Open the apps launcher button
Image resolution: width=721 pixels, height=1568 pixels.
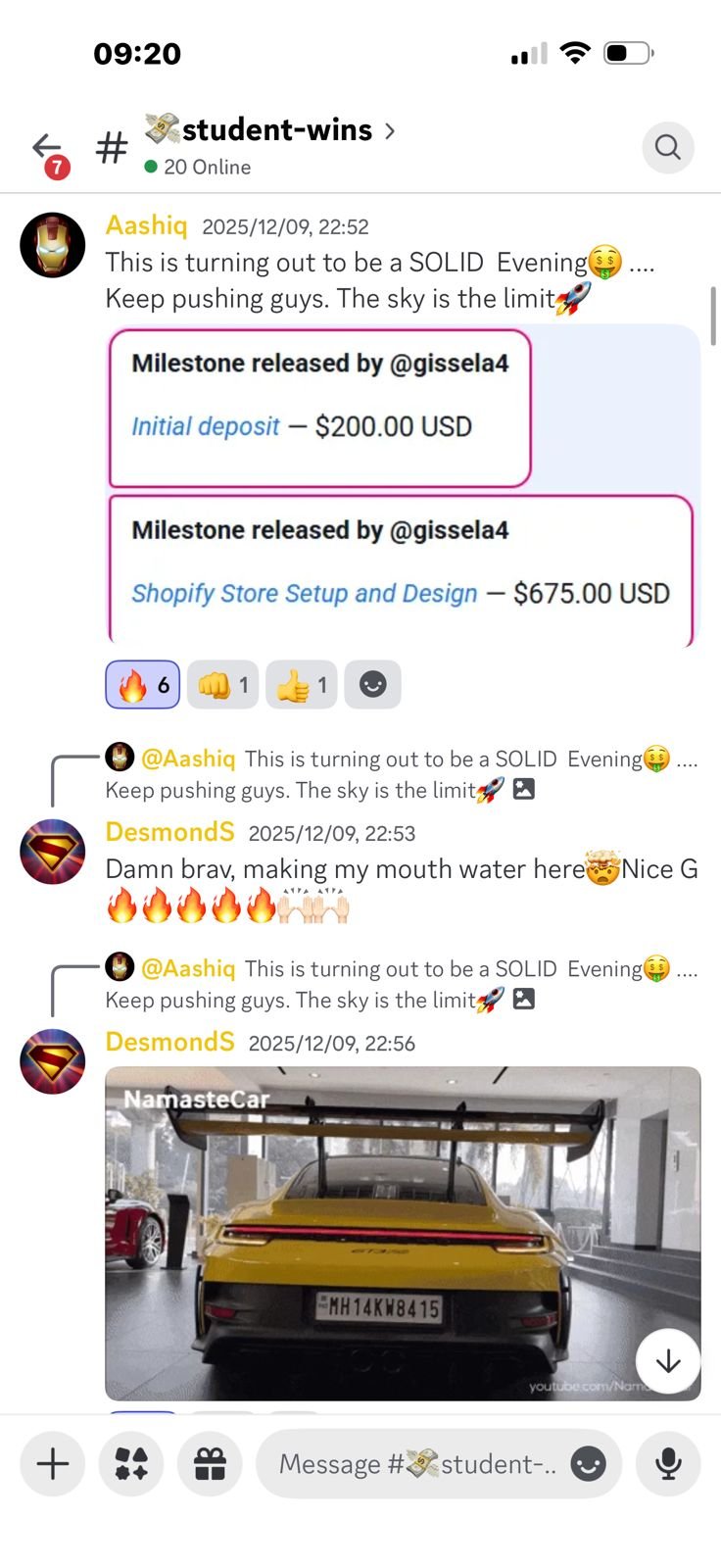pos(131,1464)
